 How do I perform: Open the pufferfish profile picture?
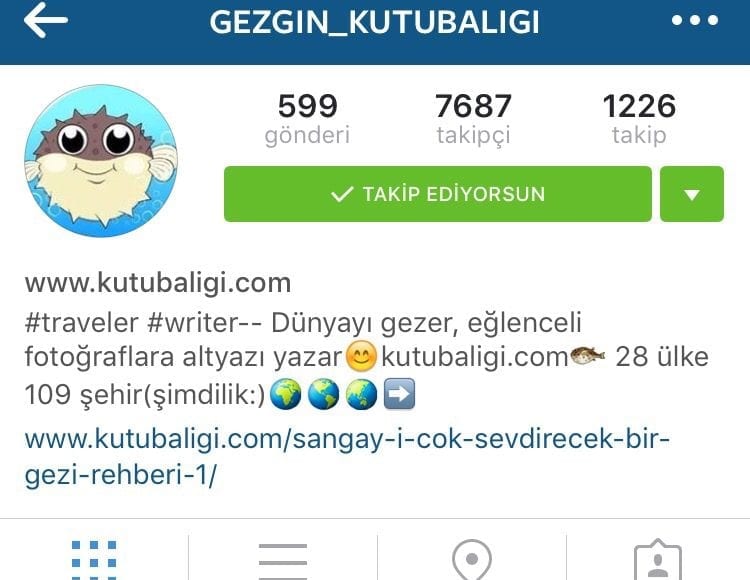click(100, 160)
